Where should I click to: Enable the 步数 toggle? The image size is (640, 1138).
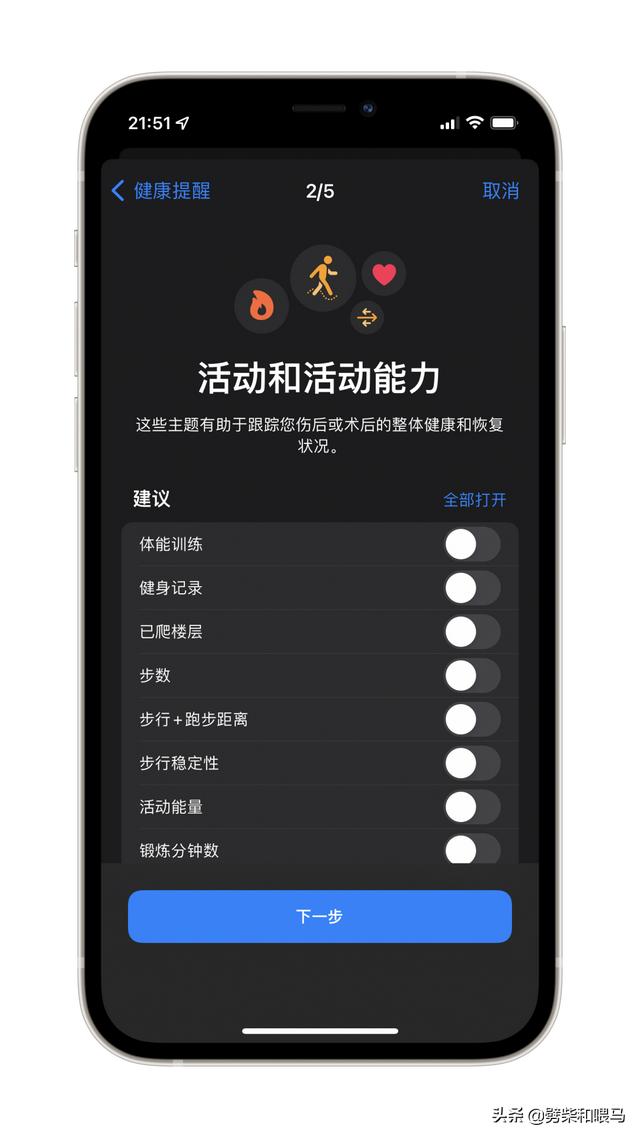pyautogui.click(x=472, y=676)
